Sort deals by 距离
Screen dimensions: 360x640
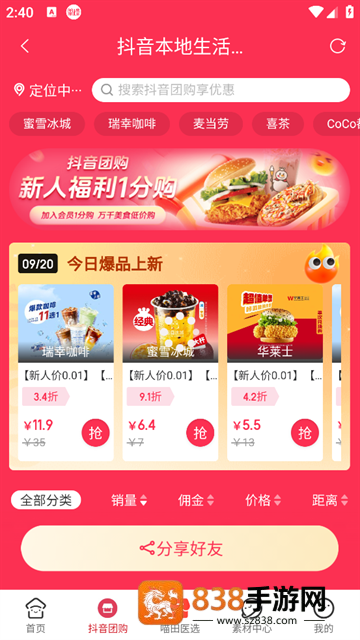[330, 500]
